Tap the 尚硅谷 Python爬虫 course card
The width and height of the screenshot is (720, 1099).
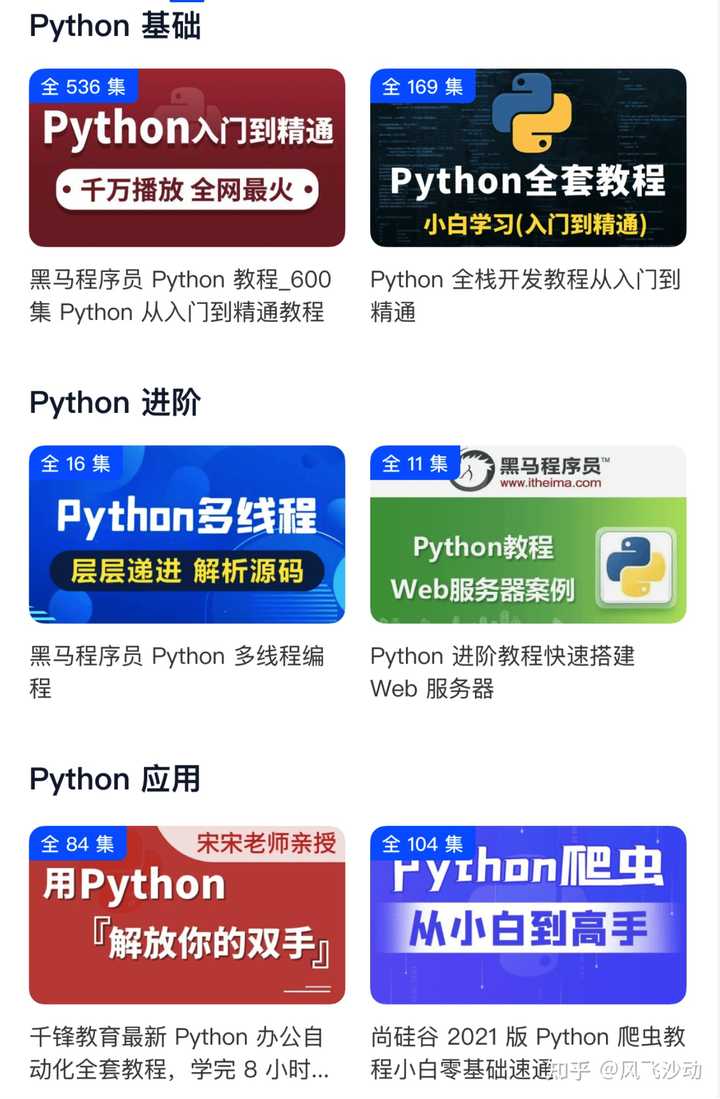(x=528, y=914)
